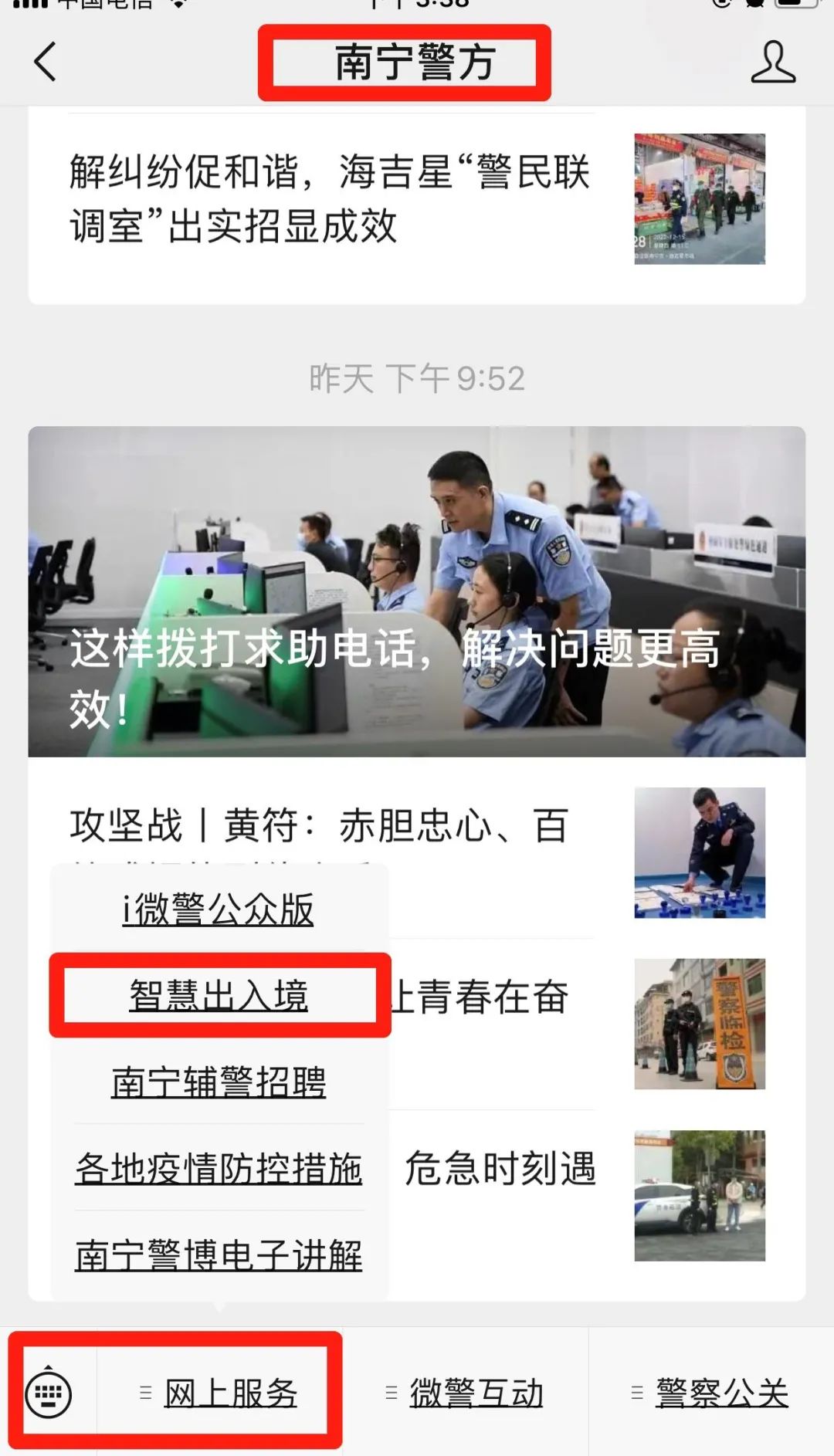Image resolution: width=834 pixels, height=1456 pixels.
Task: Open 南宁警博电子讲解 menu item
Action: (x=219, y=1255)
